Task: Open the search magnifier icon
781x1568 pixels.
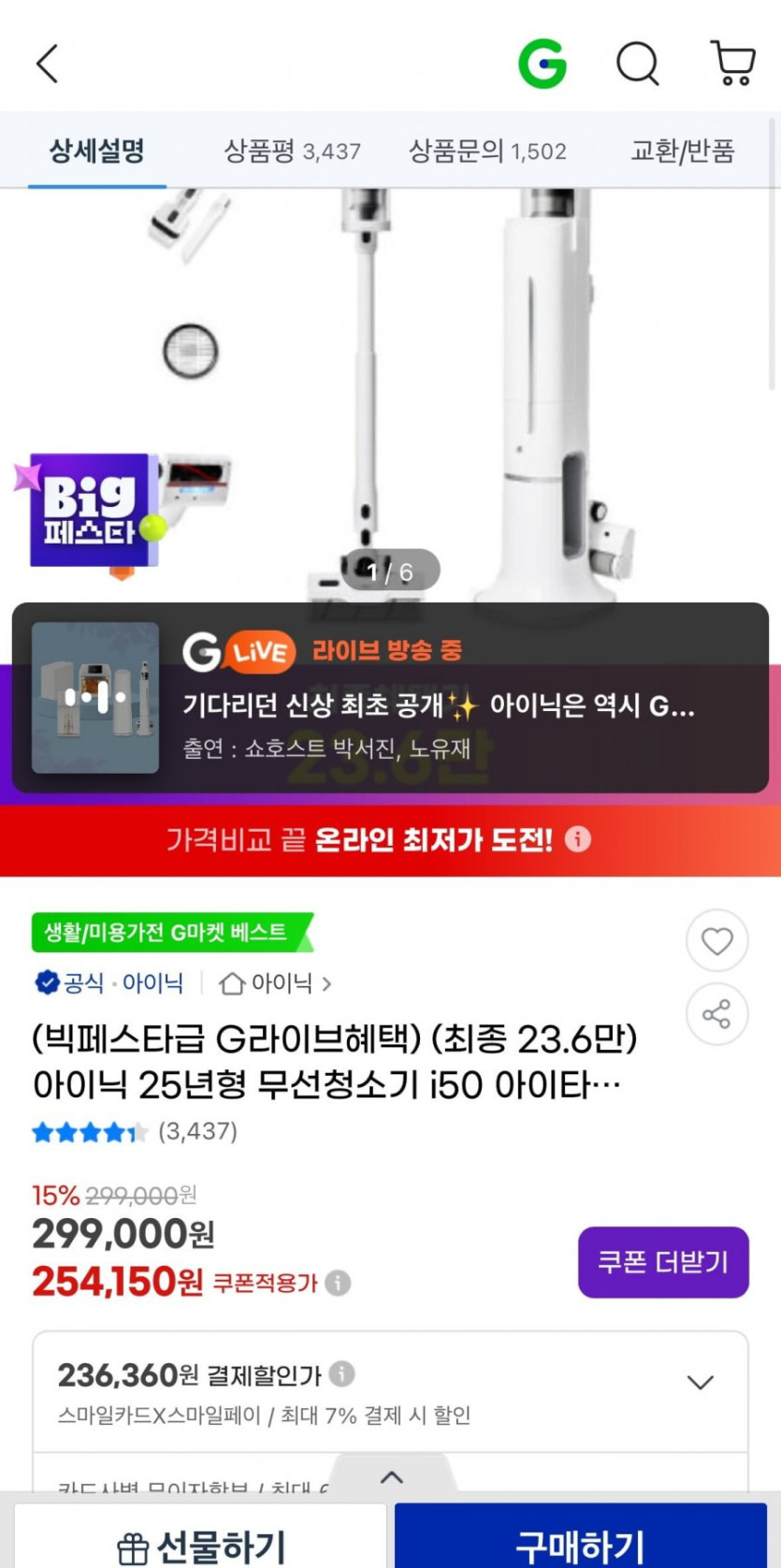Action: (638, 65)
